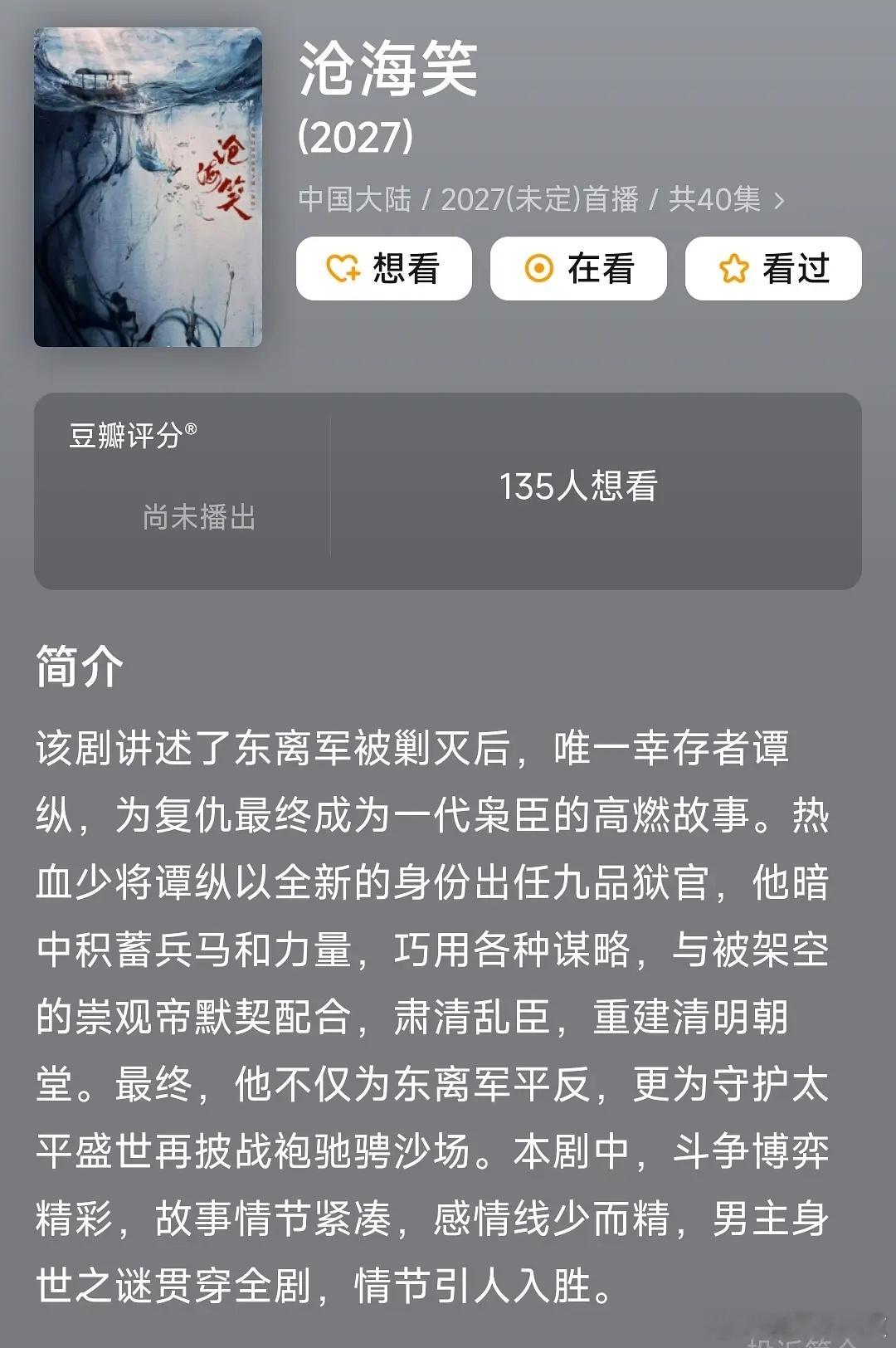Click the circular record icon on 在看 button

541,267
